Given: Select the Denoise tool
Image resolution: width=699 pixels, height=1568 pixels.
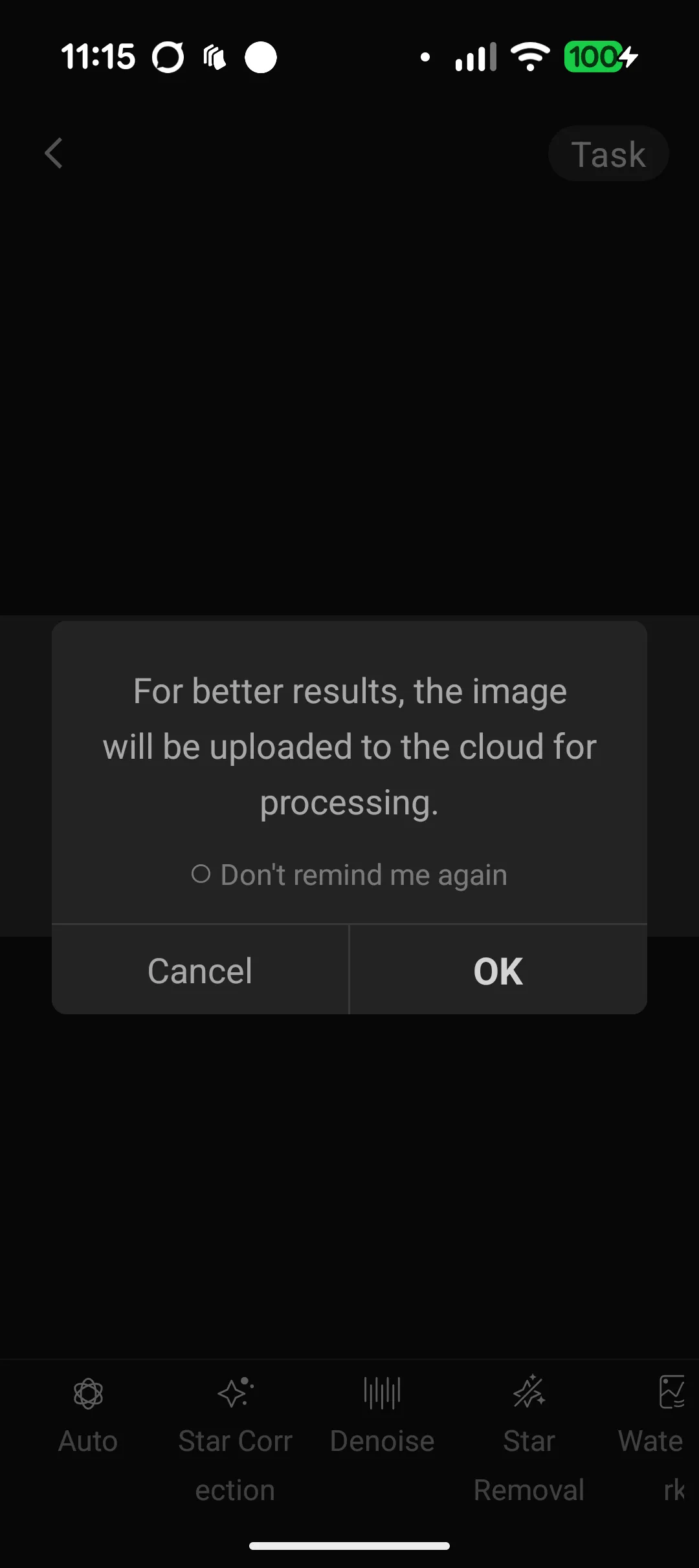Looking at the screenshot, I should (382, 1415).
